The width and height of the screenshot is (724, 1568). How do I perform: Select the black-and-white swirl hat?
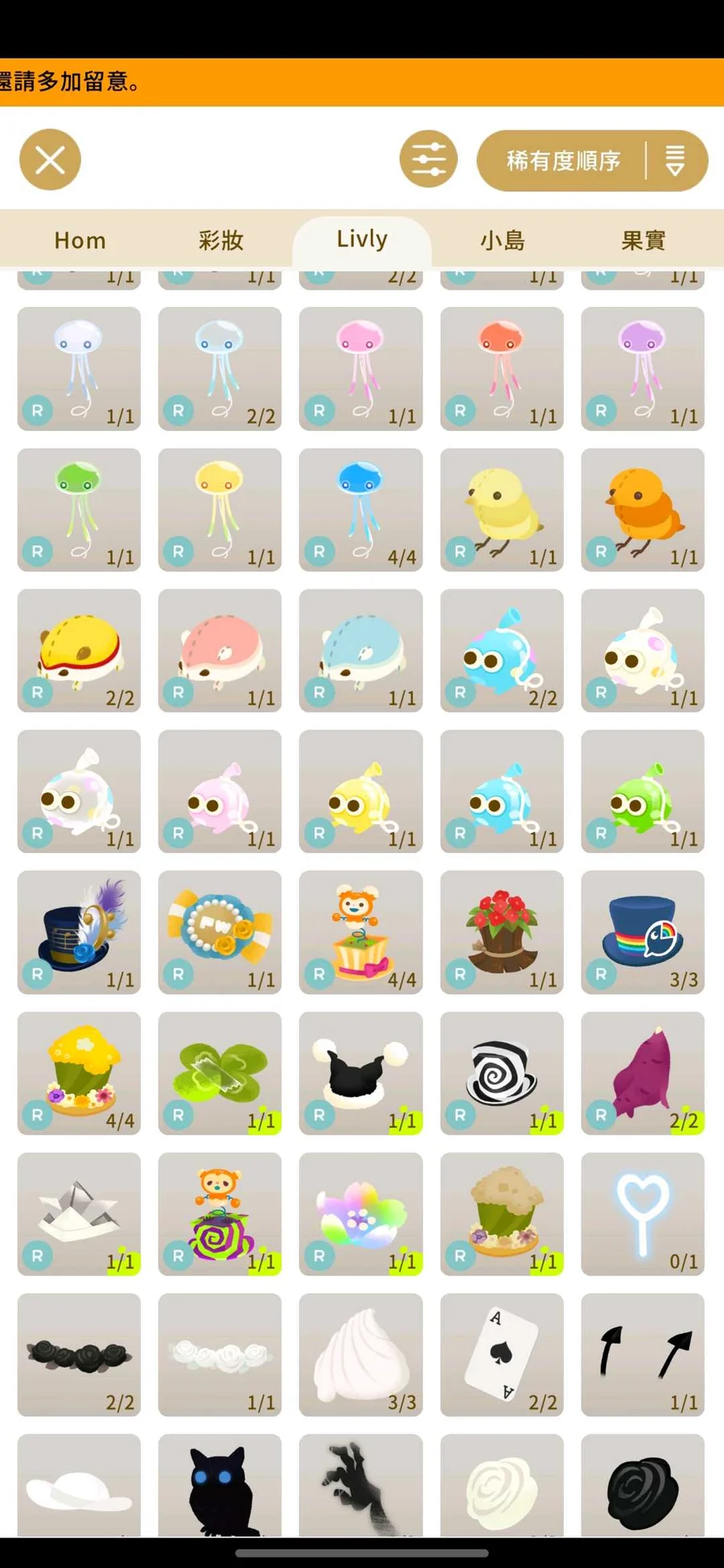pos(501,1073)
